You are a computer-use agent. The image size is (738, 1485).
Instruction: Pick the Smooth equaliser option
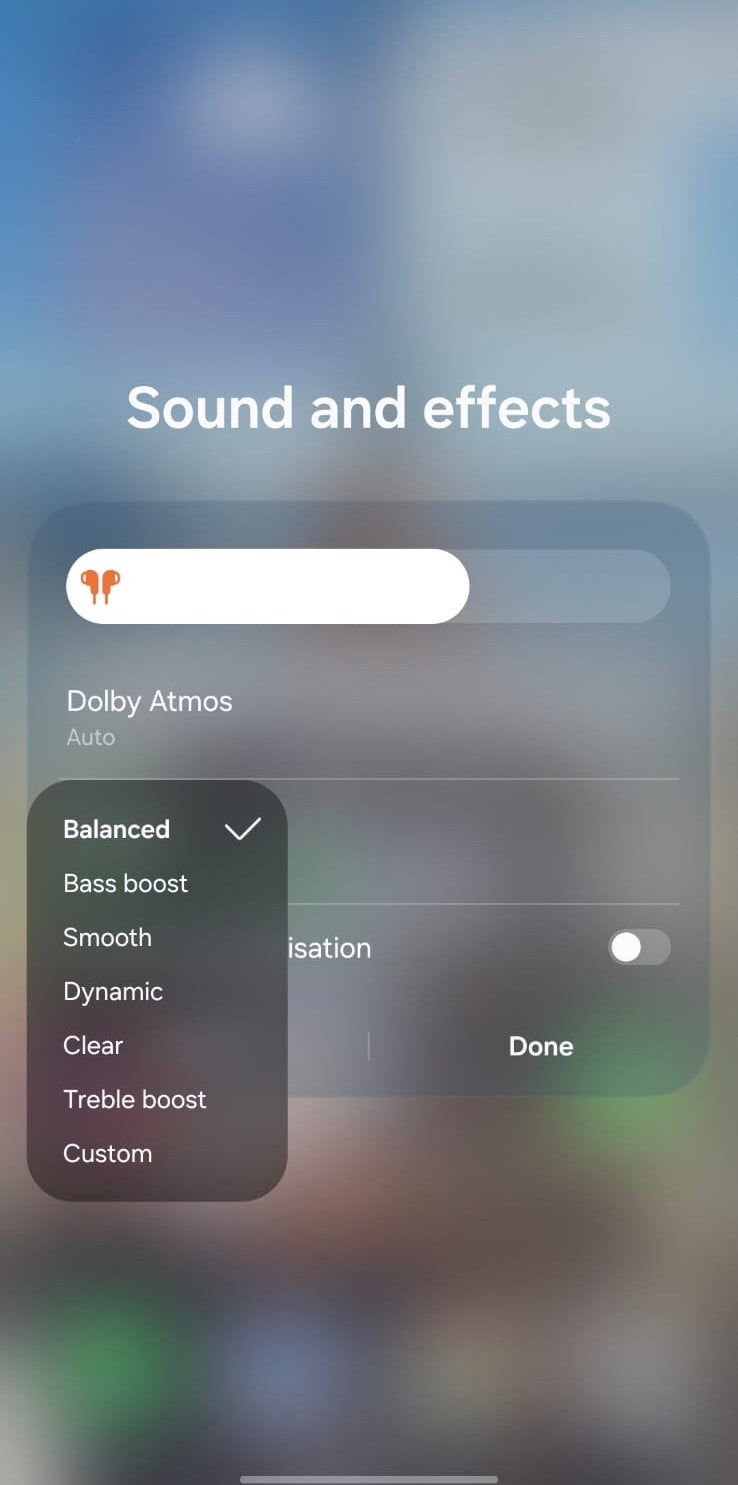point(108,937)
